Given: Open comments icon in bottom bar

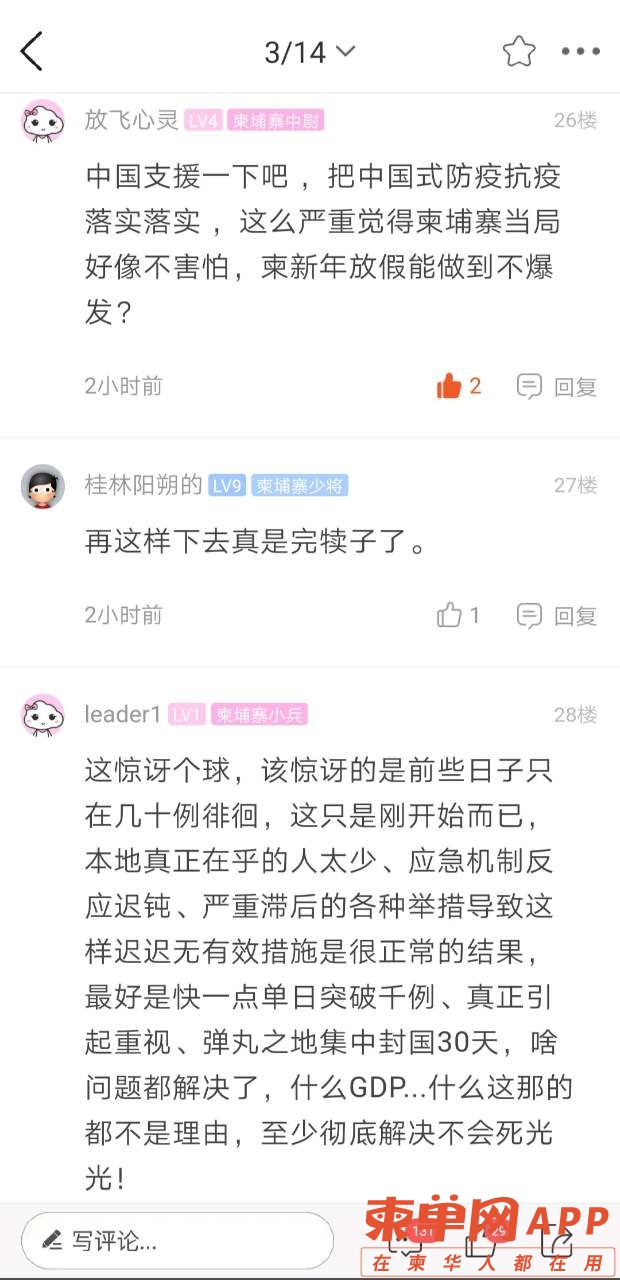Looking at the screenshot, I should 407,1242.
